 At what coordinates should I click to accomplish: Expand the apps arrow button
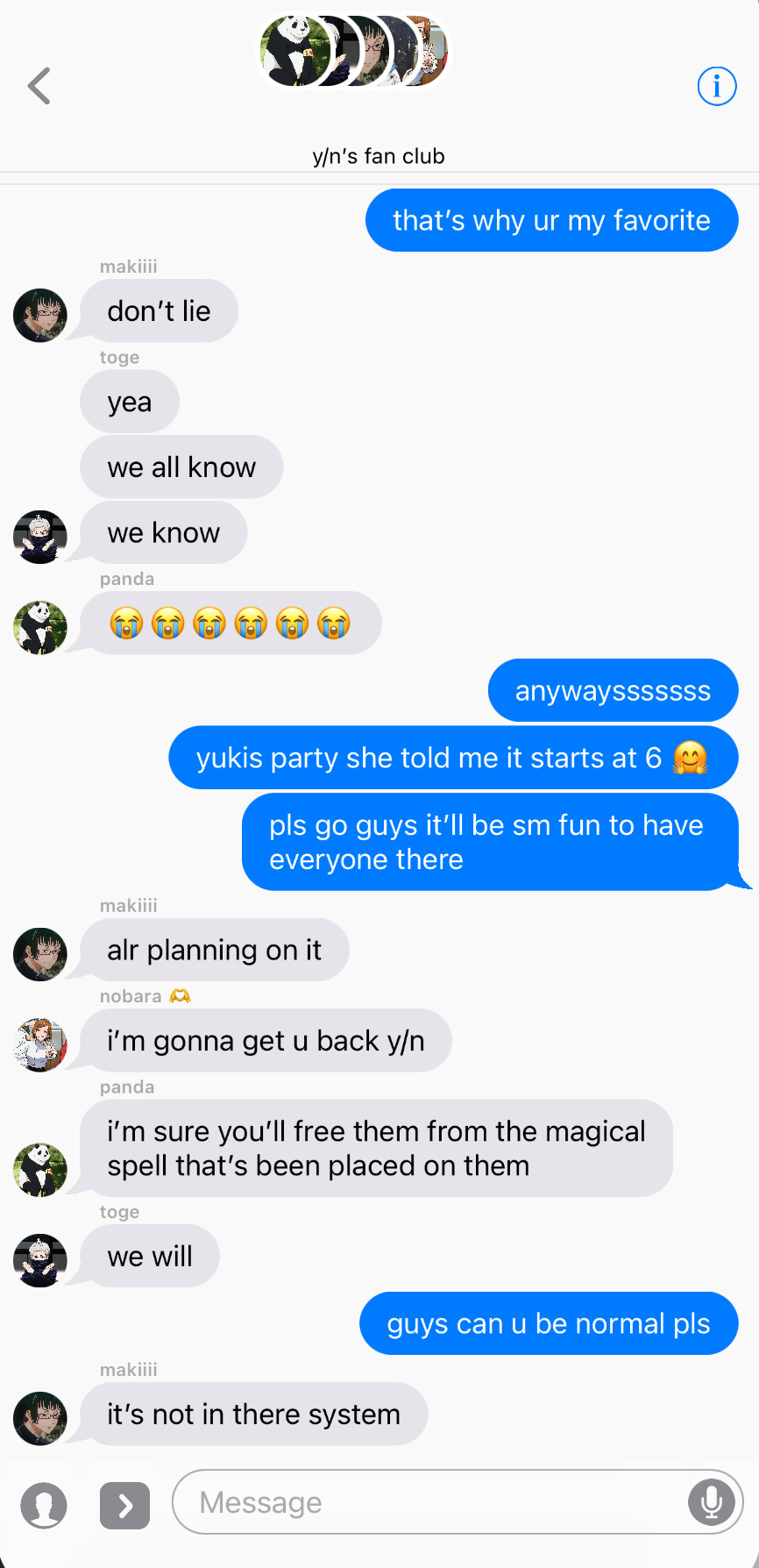(x=124, y=1506)
